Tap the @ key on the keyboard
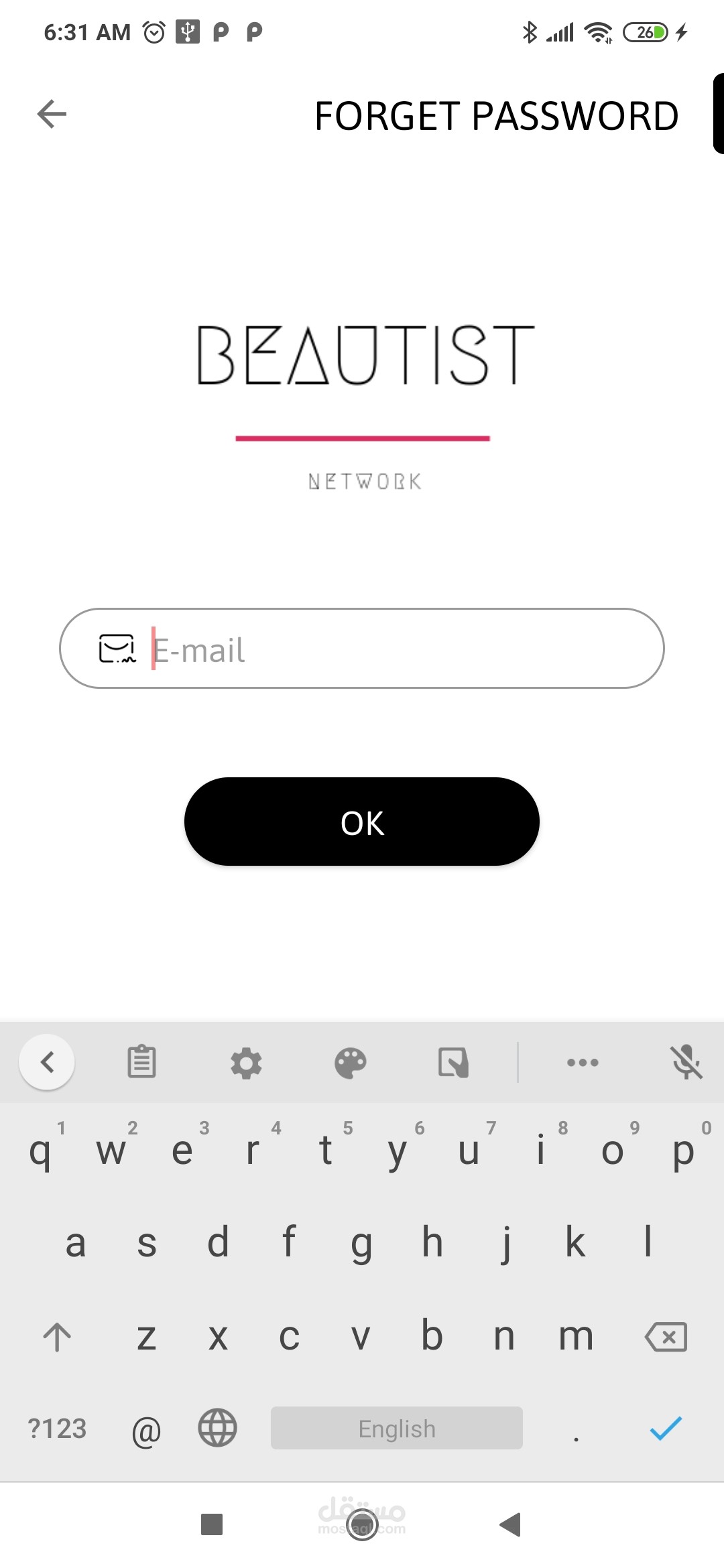Screen dimensions: 724x1568 [146, 1429]
